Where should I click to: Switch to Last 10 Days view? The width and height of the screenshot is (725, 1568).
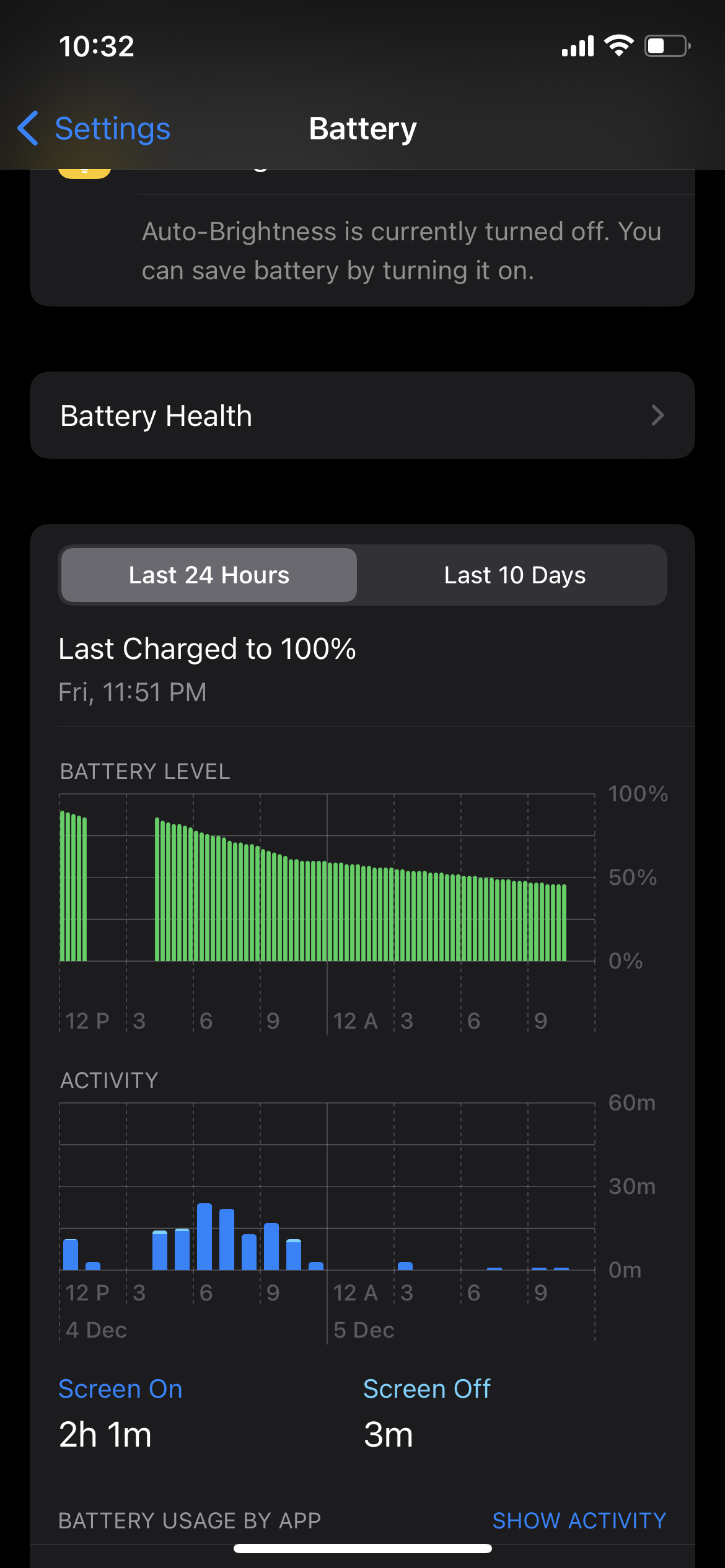point(514,575)
